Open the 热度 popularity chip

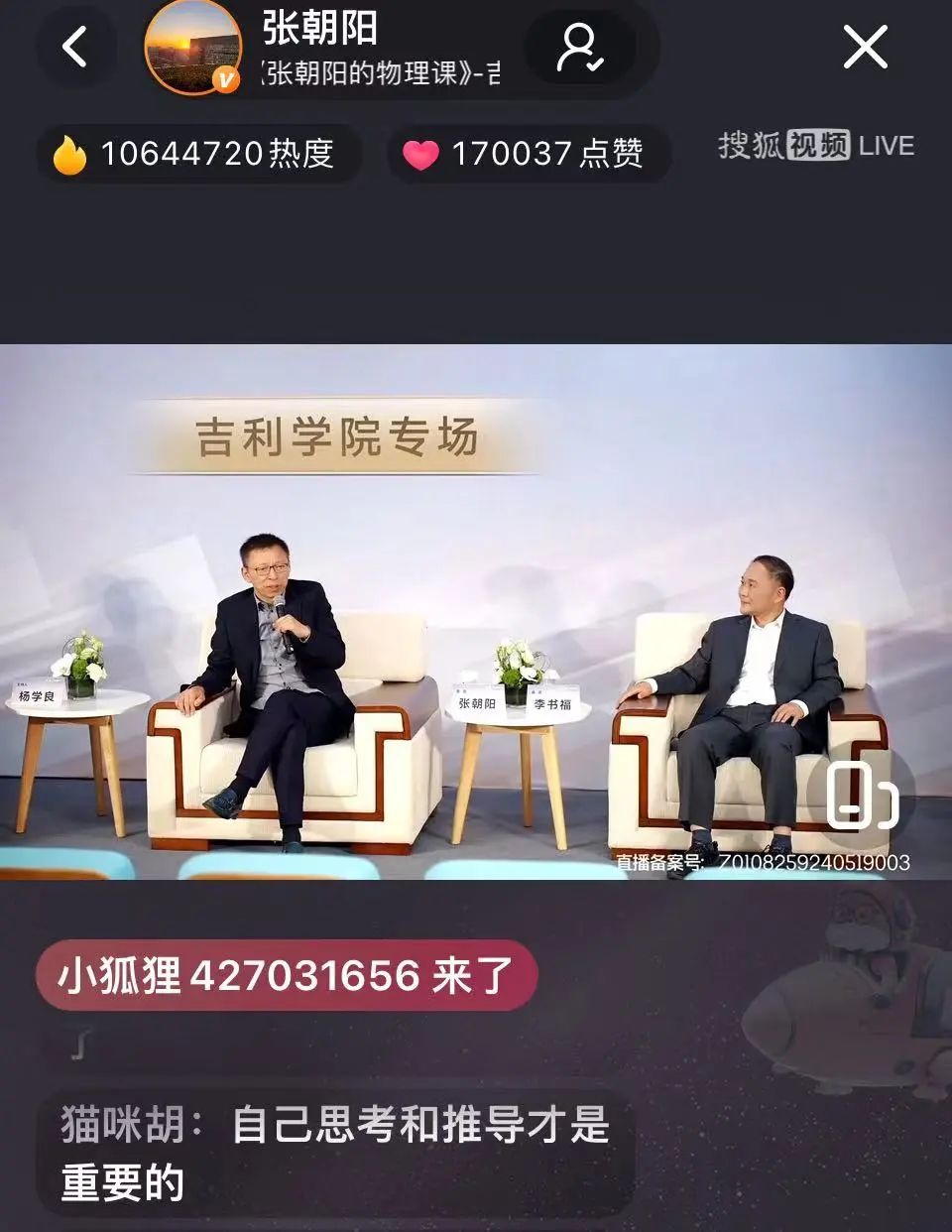tap(198, 154)
